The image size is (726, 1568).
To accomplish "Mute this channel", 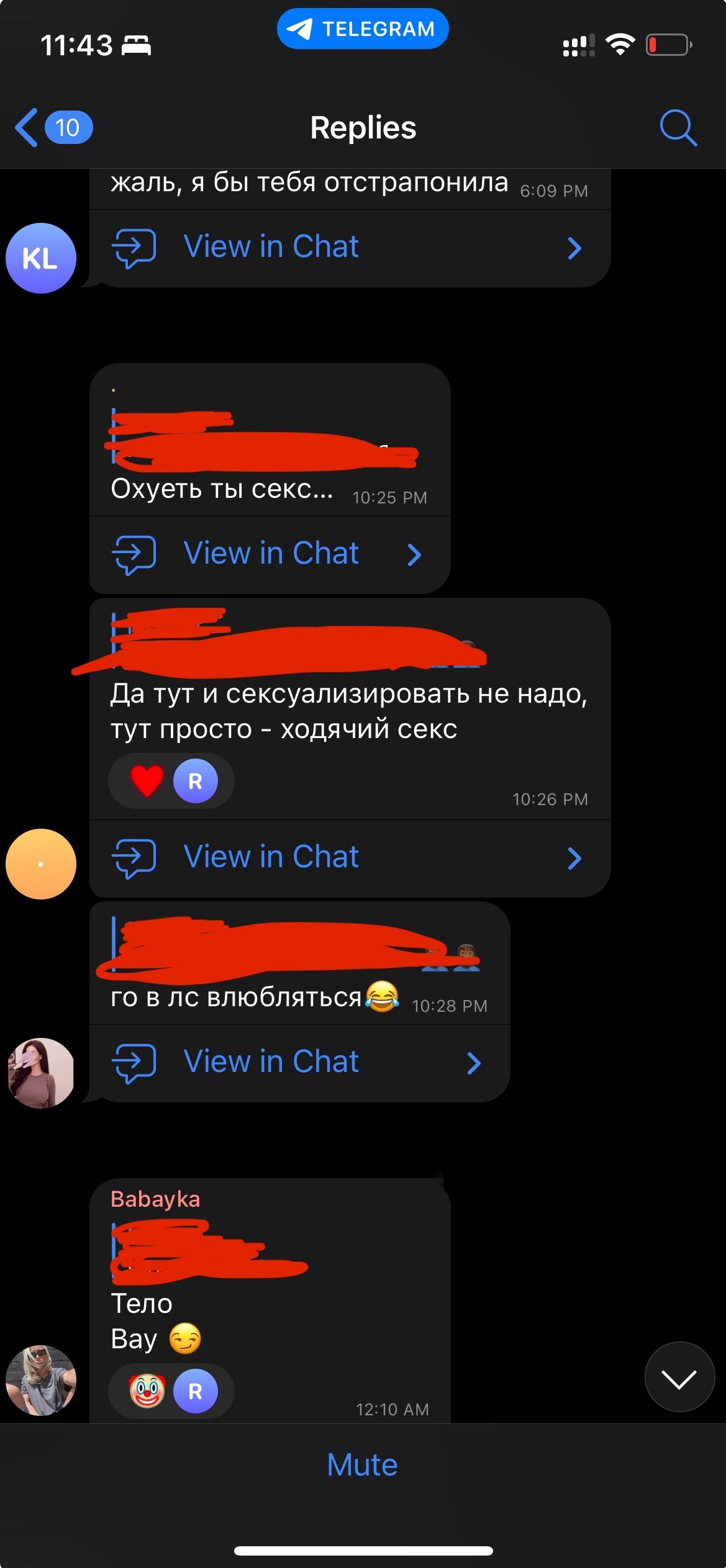I will [x=363, y=1465].
